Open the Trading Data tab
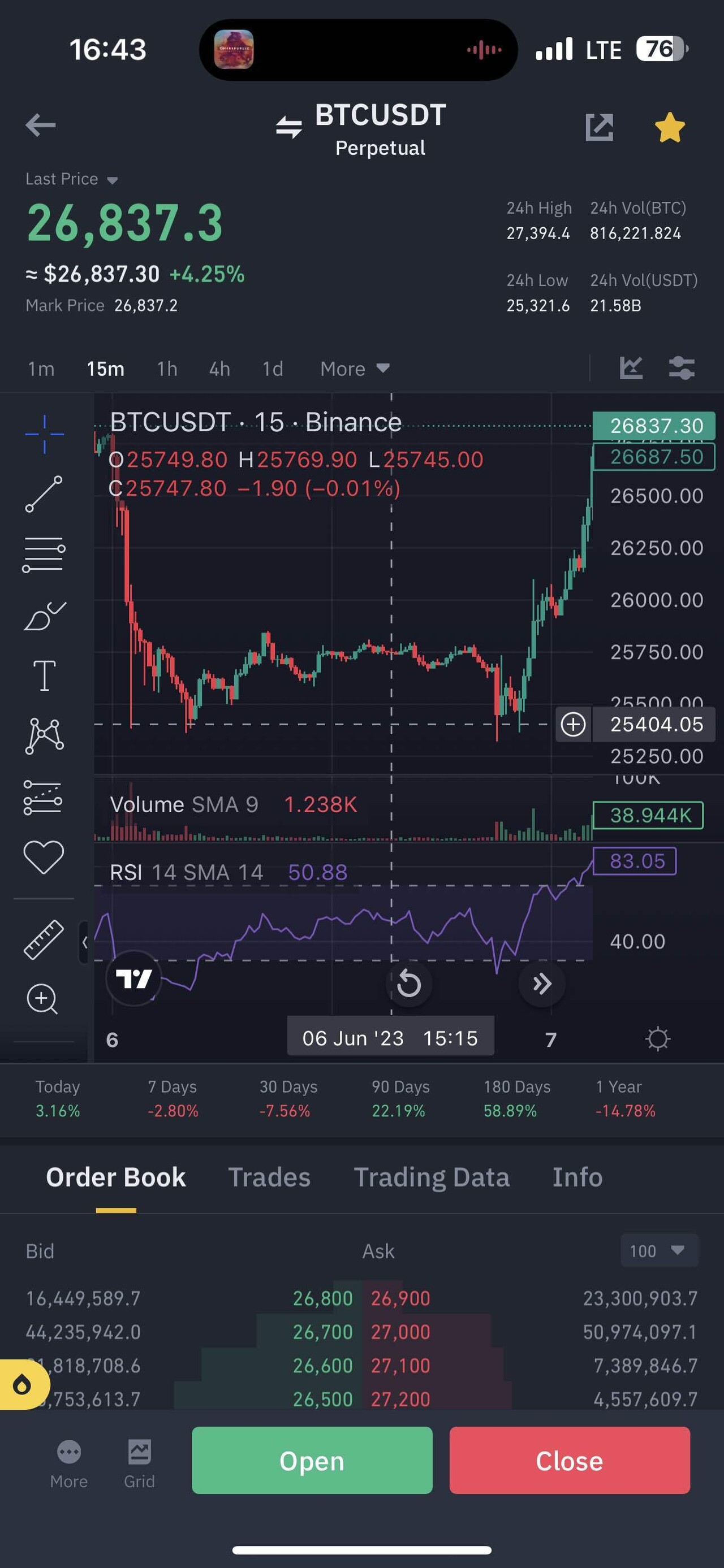The width and height of the screenshot is (724, 1568). (x=431, y=1177)
